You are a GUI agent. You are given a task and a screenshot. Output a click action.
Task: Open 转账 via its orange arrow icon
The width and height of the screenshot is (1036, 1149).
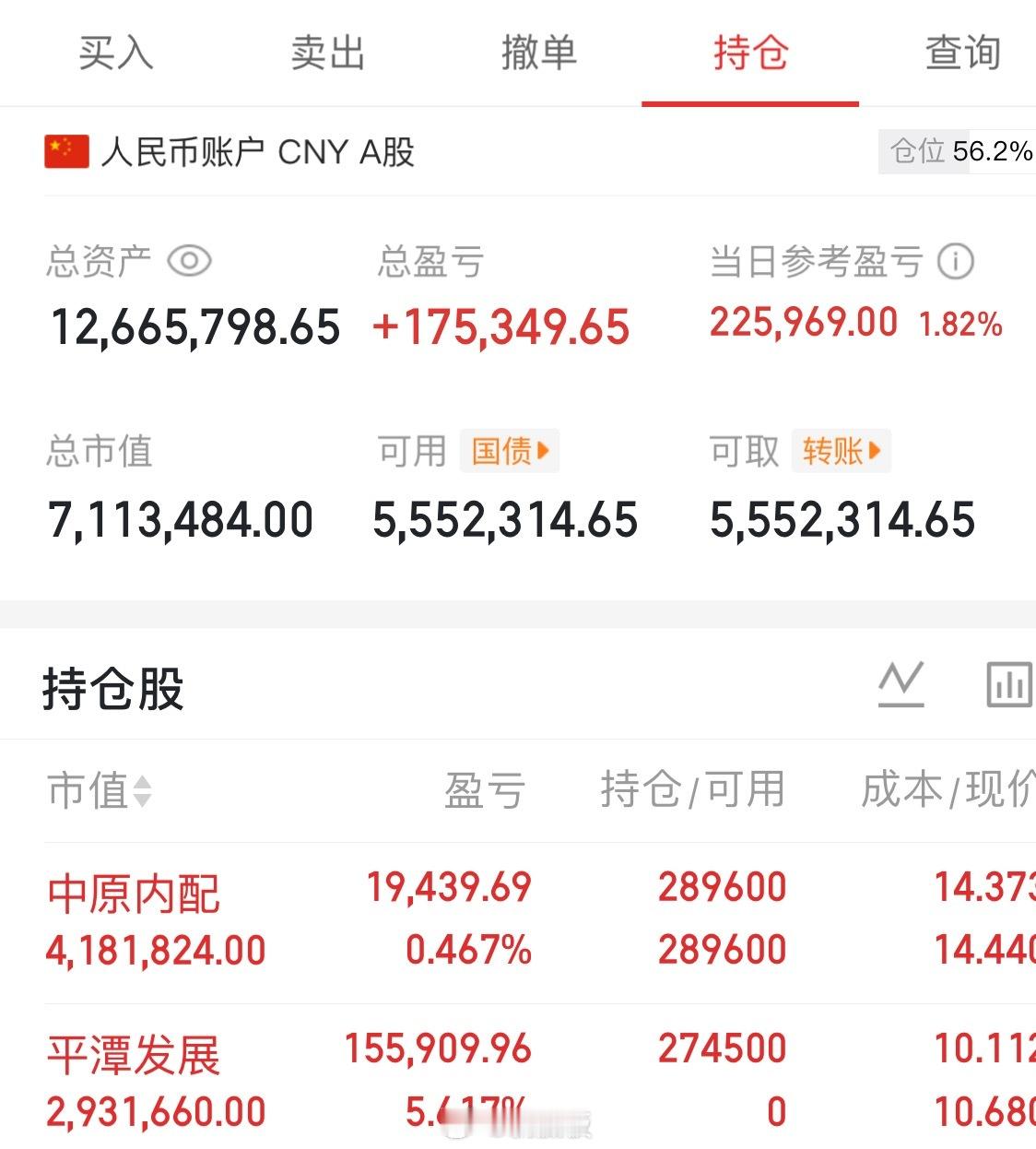[841, 452]
